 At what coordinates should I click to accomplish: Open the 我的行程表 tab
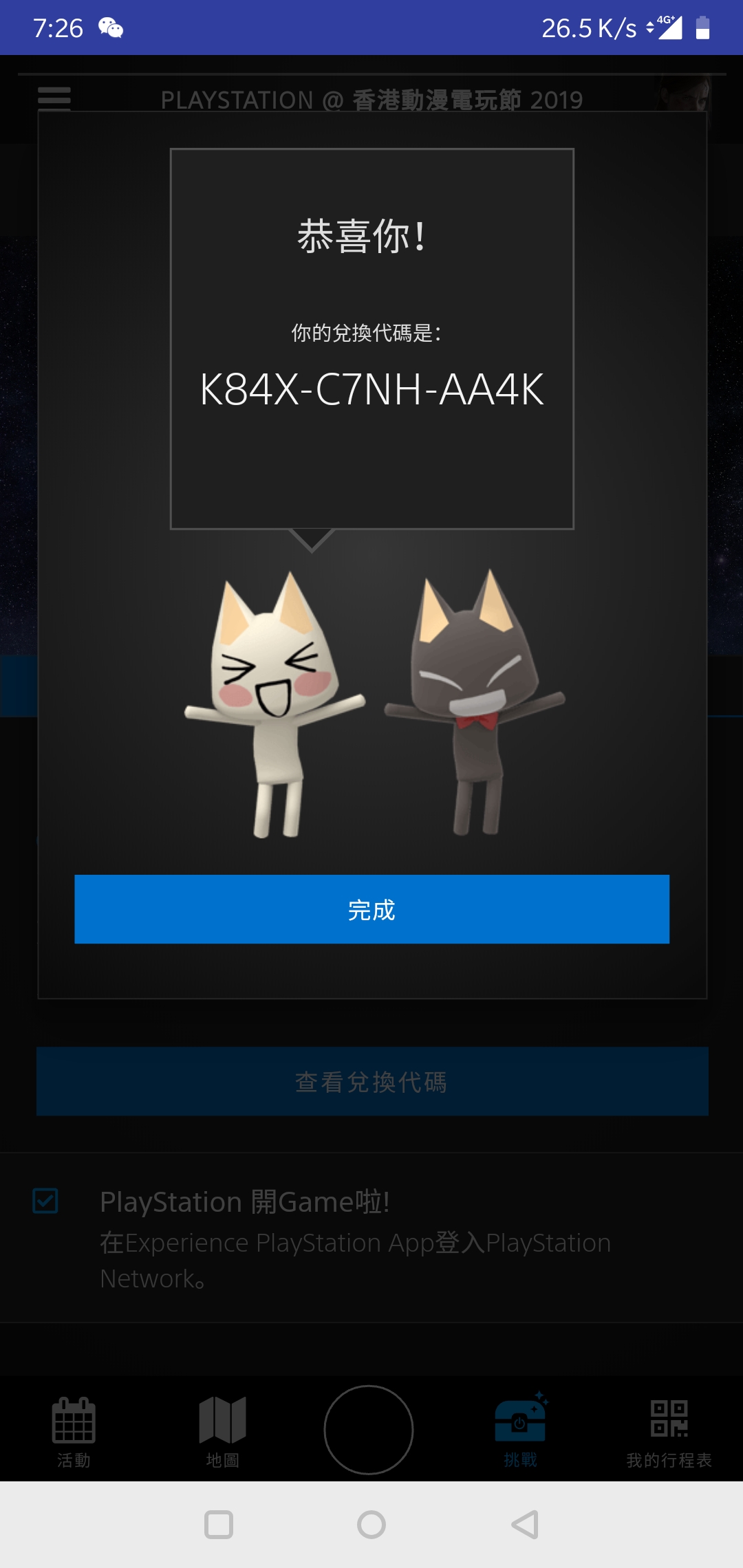click(669, 1430)
